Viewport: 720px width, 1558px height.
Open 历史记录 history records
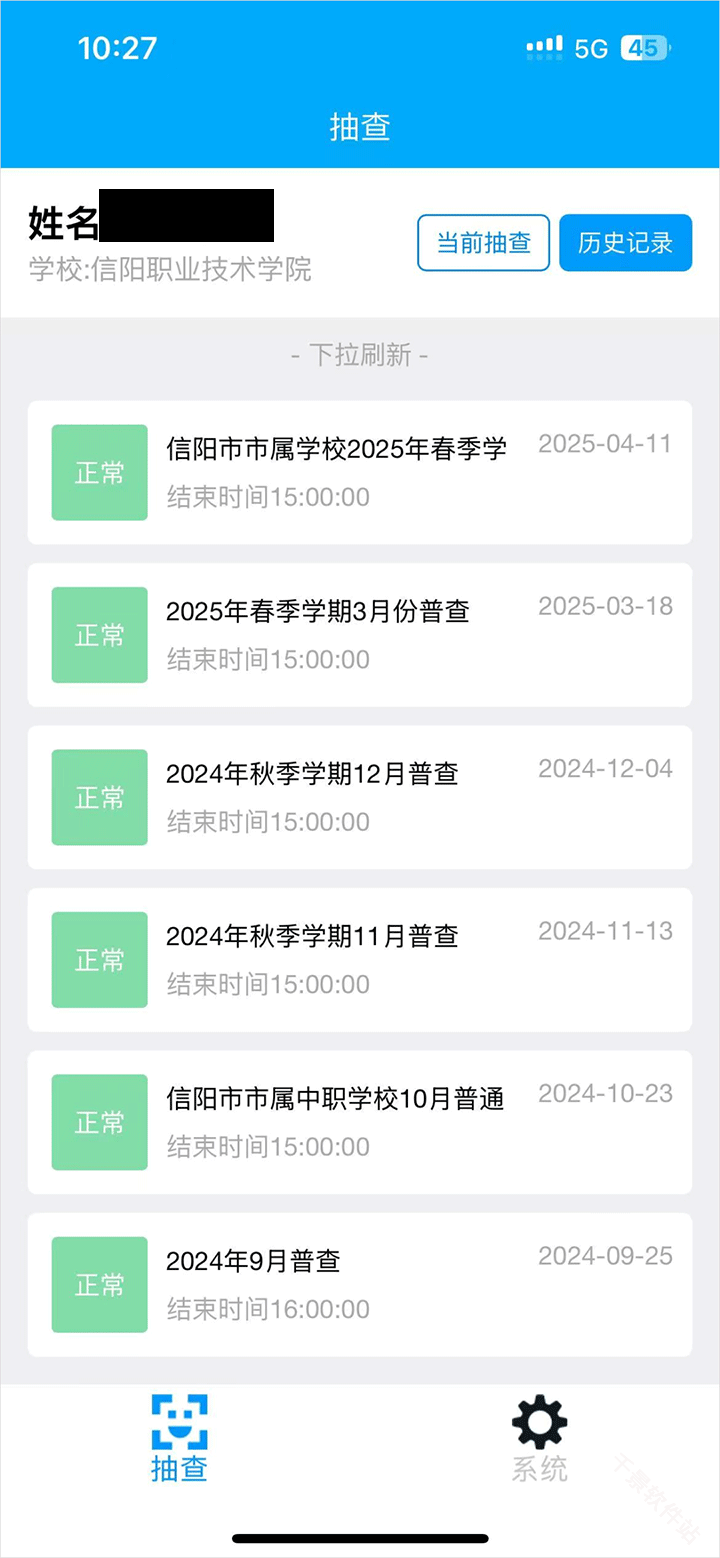tap(625, 243)
